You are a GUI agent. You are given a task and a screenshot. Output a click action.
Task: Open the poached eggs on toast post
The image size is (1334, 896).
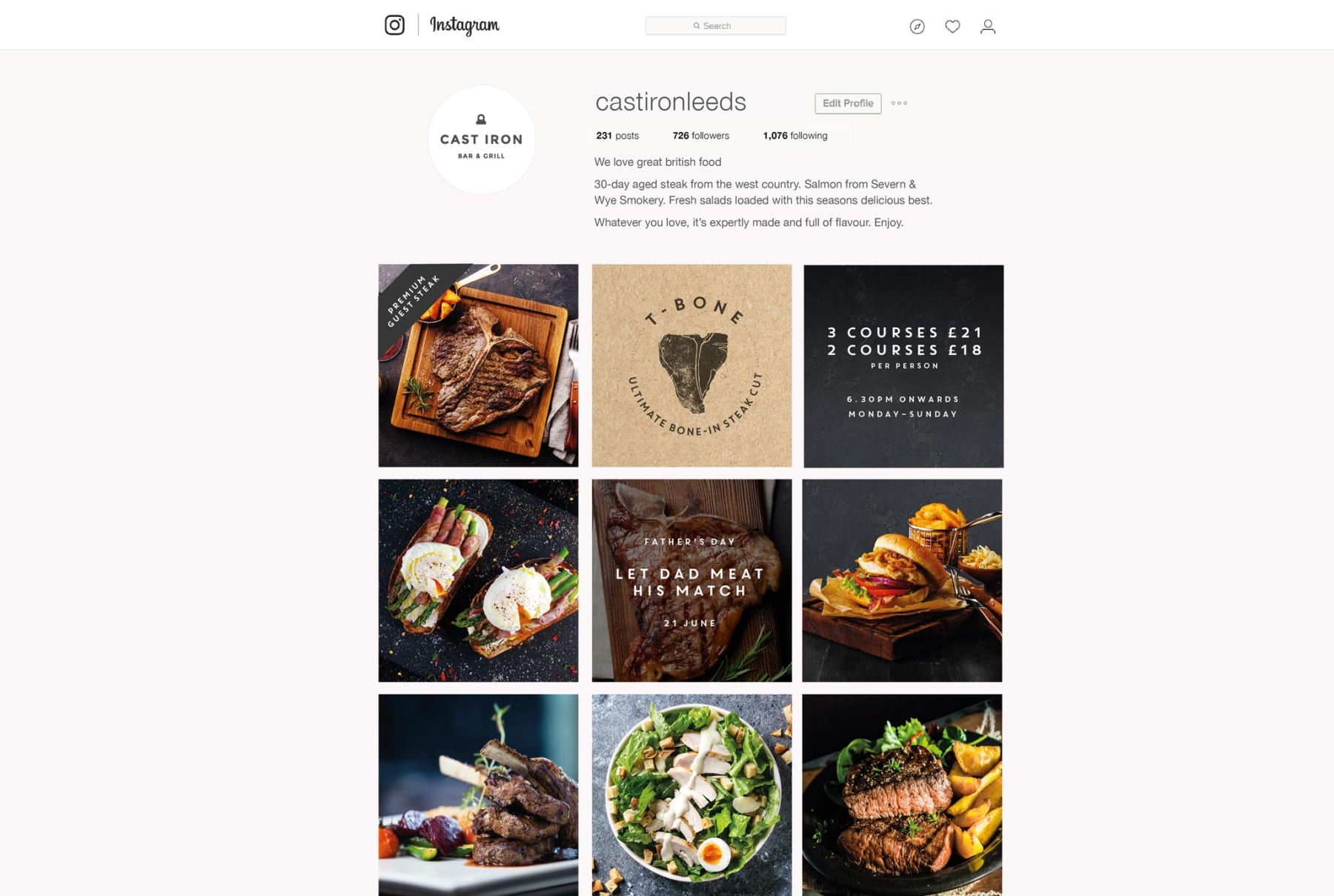pos(478,580)
